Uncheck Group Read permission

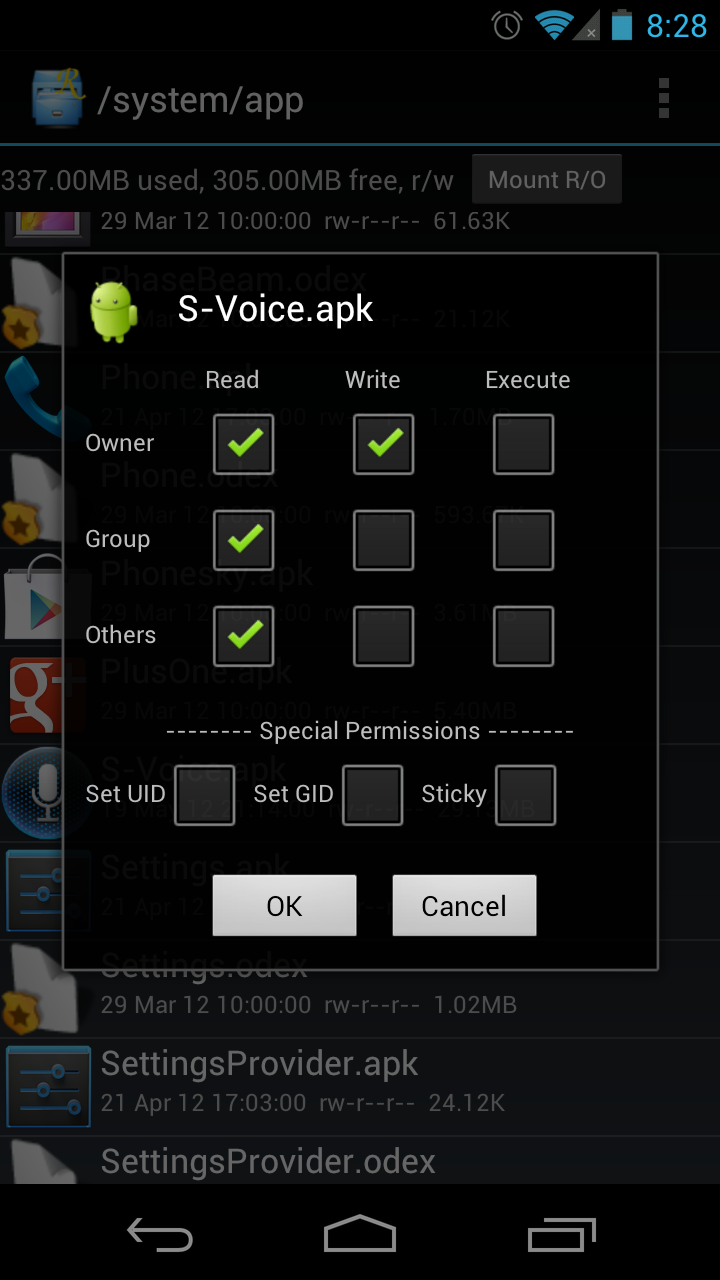coord(243,540)
